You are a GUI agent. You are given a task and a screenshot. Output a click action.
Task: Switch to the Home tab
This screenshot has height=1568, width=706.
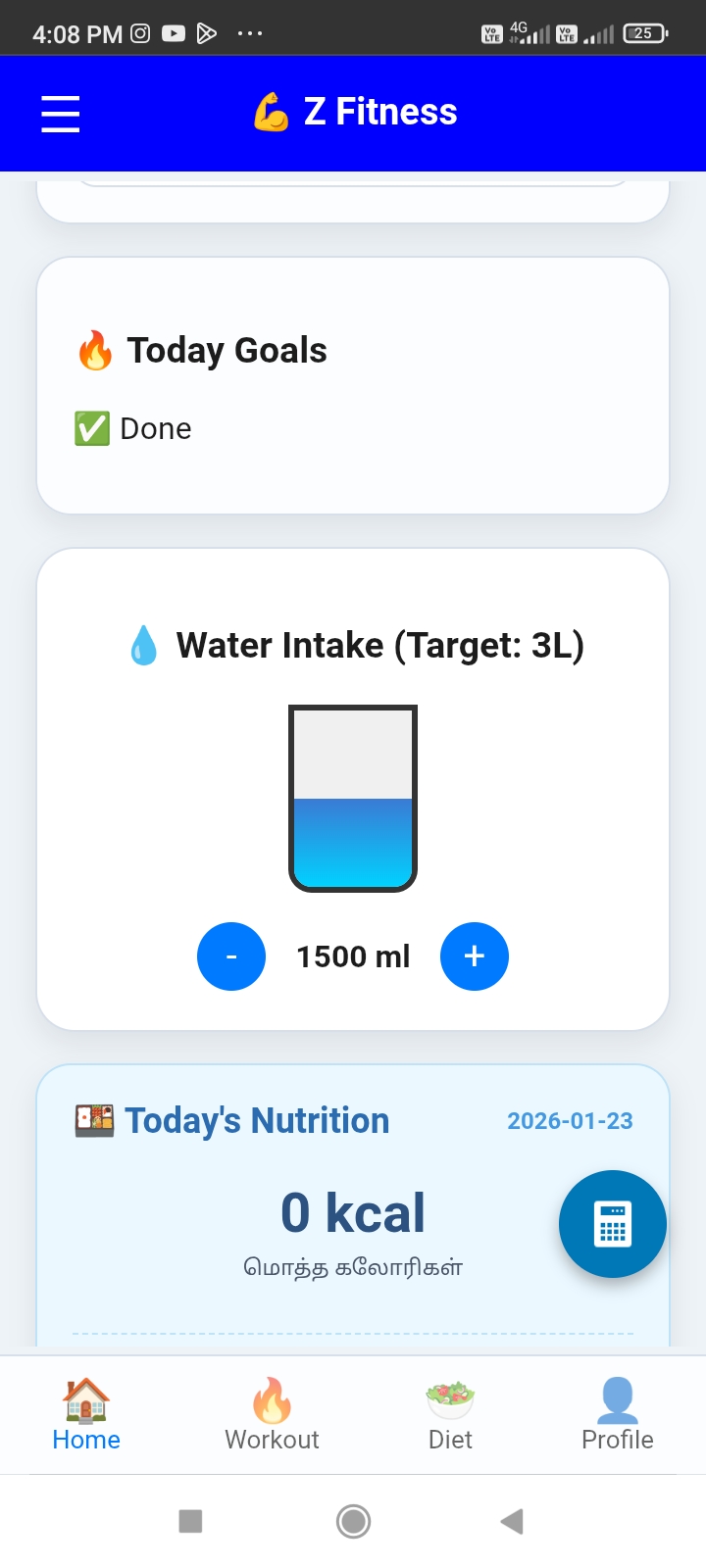86,1414
